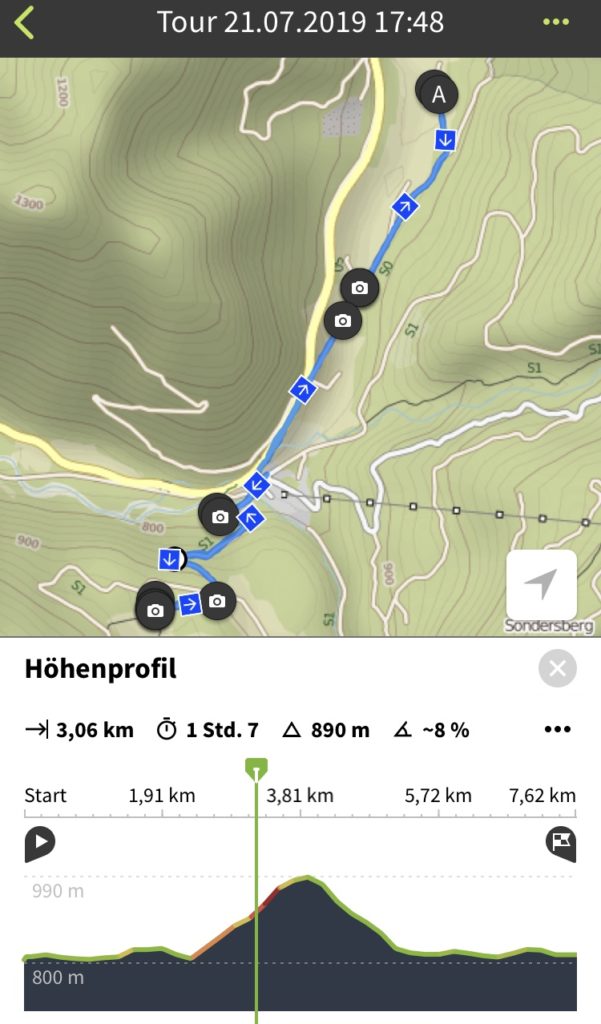Jump to profile start play marker
The width and height of the screenshot is (601, 1024).
pos(39,843)
